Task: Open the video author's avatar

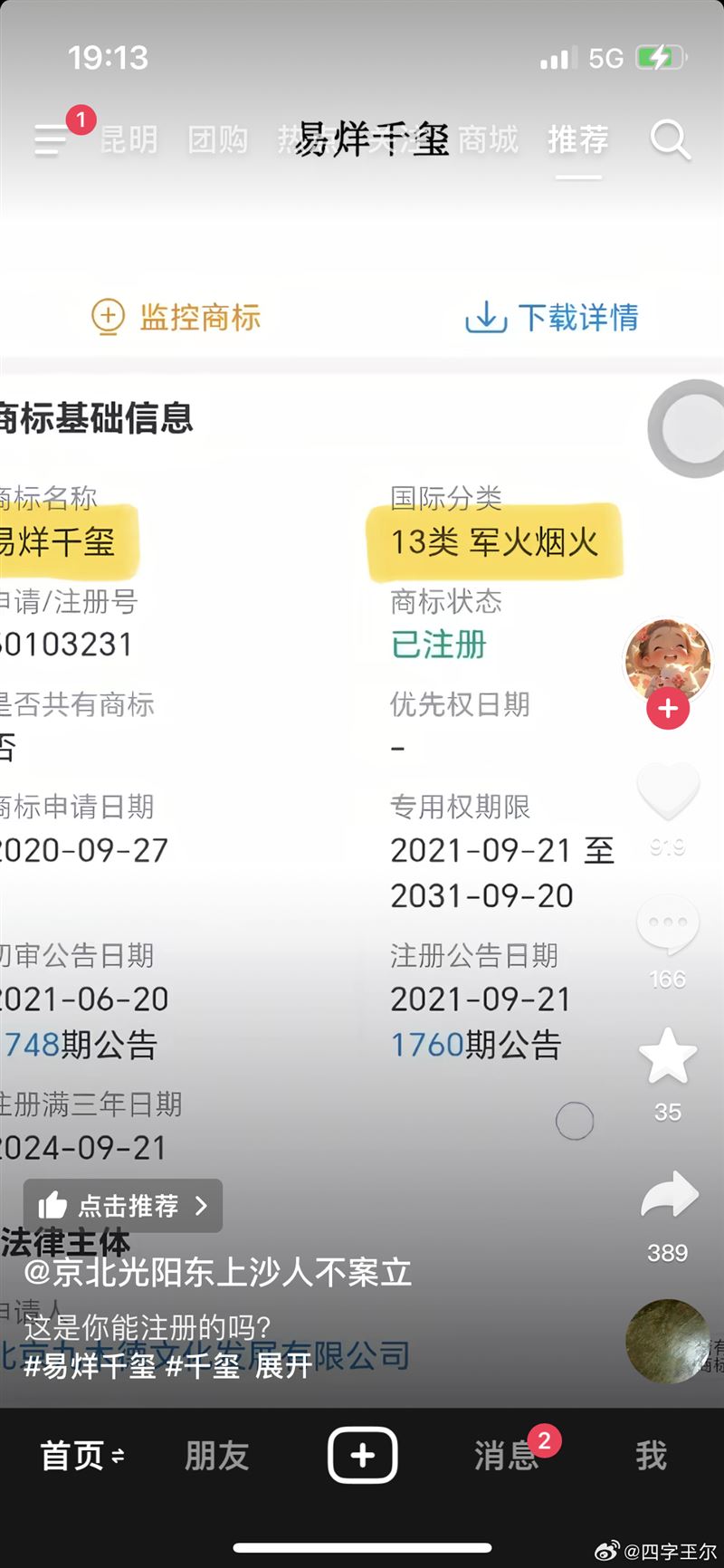Action: tap(668, 661)
